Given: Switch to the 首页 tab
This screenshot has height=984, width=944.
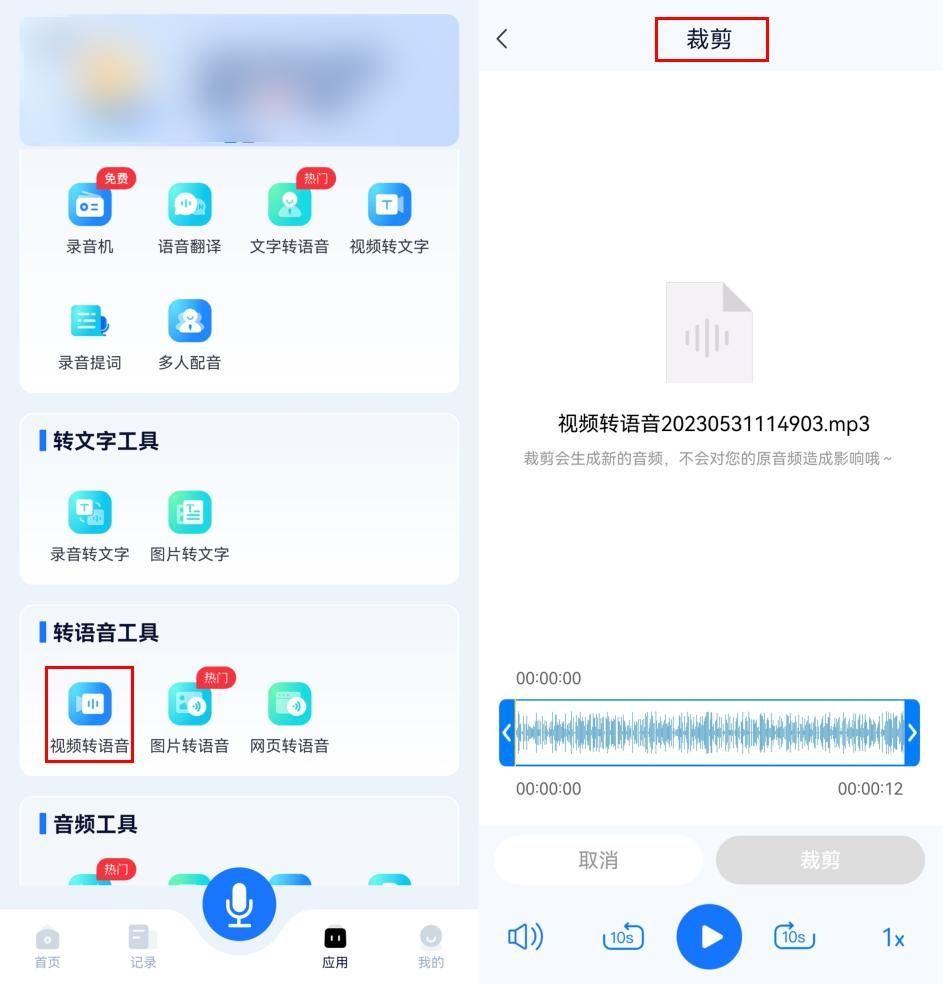Looking at the screenshot, I should click(x=47, y=946).
